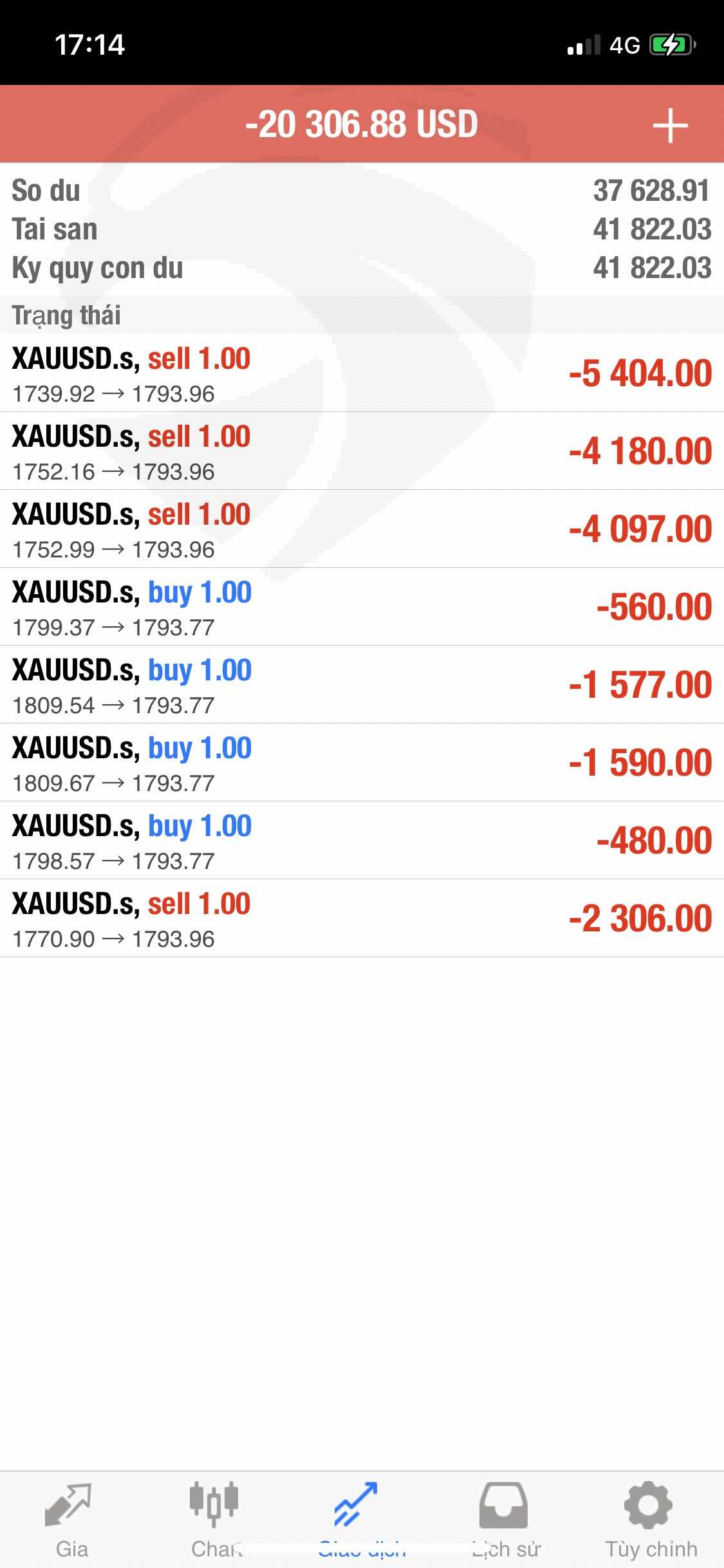The width and height of the screenshot is (724, 1568).
Task: Select buy position entered at 1798.57
Action: point(362,841)
